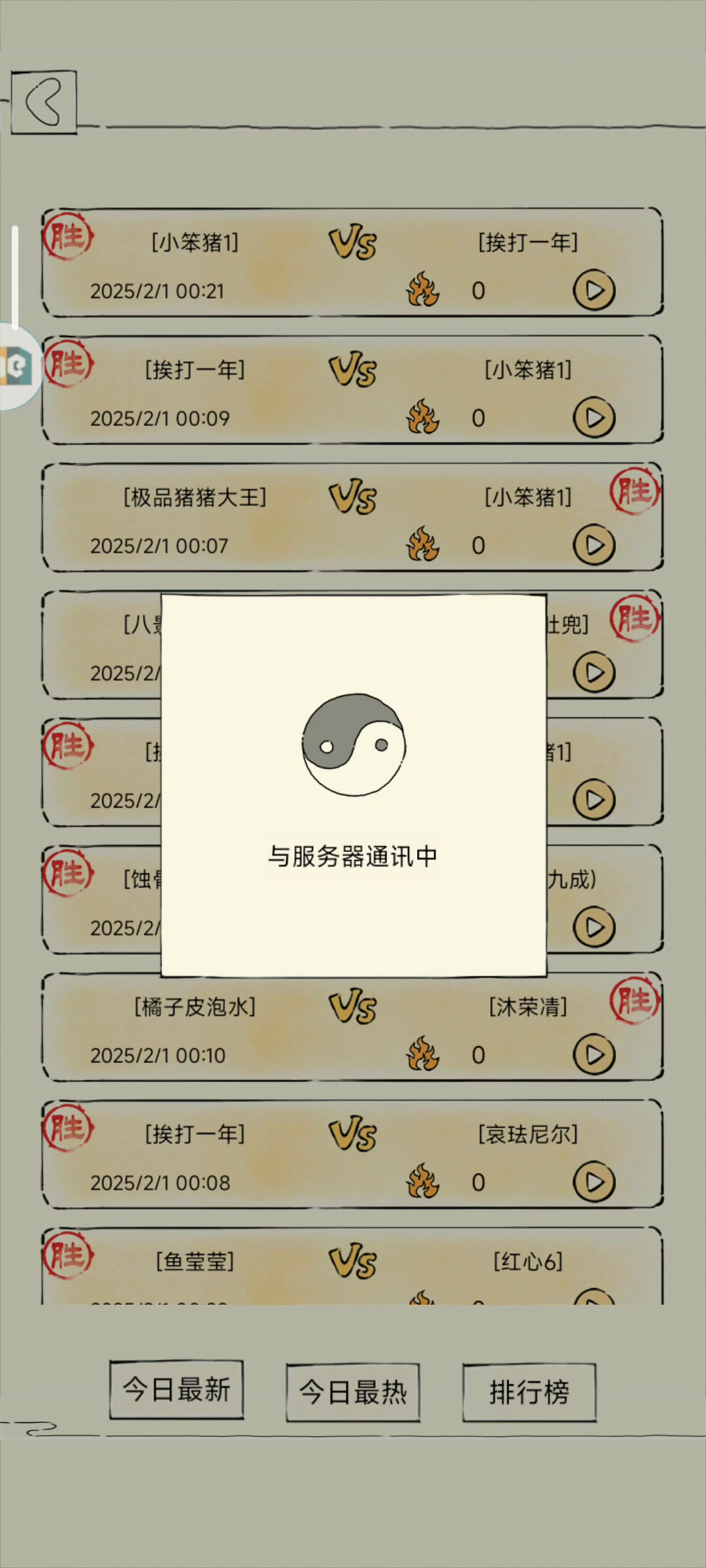
Task: Play replay of 极品猪猪大王 vs 小笨猪1
Action: coord(594,545)
